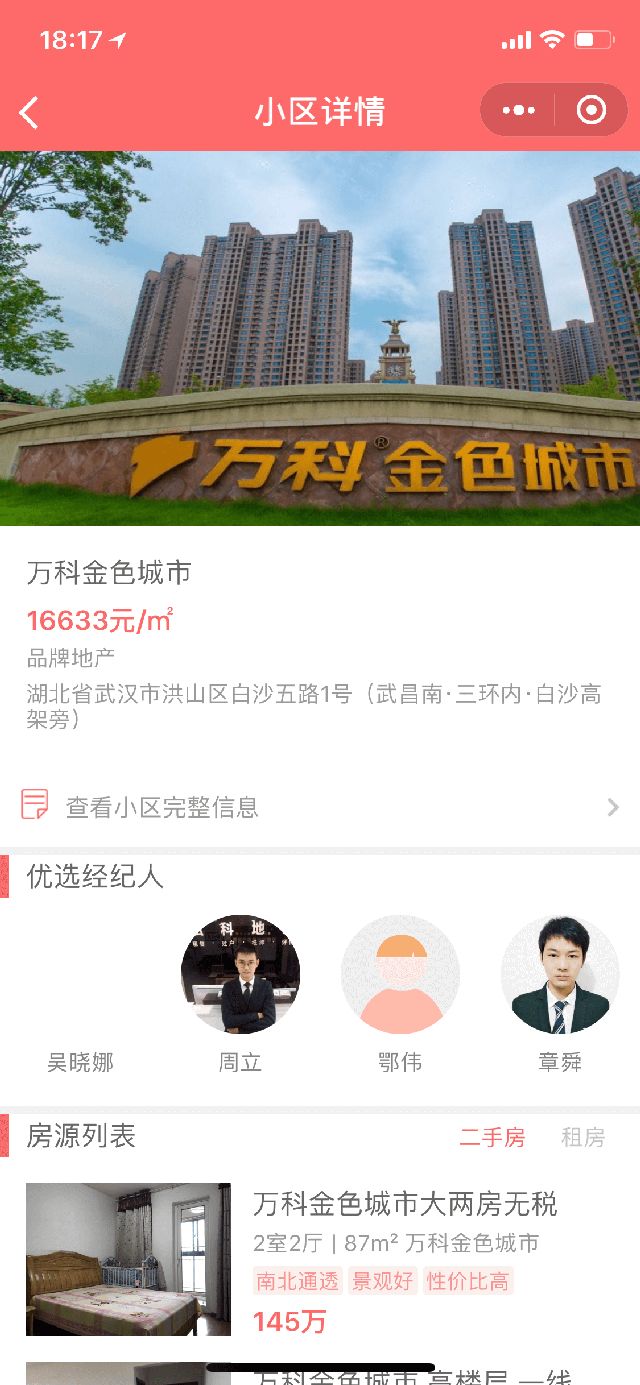View agent 周立's profile
Screen dimensions: 640x1385
pos(241,975)
